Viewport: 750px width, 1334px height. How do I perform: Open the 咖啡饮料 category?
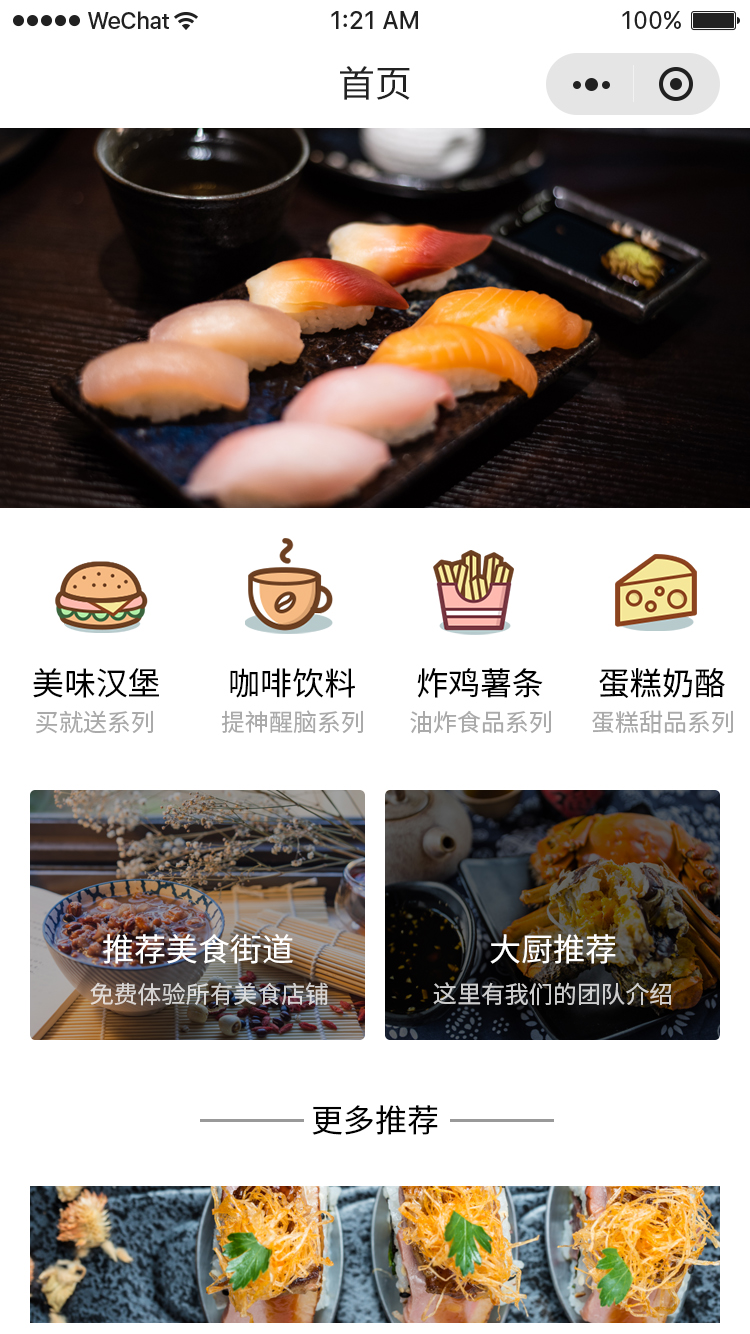tap(291, 640)
